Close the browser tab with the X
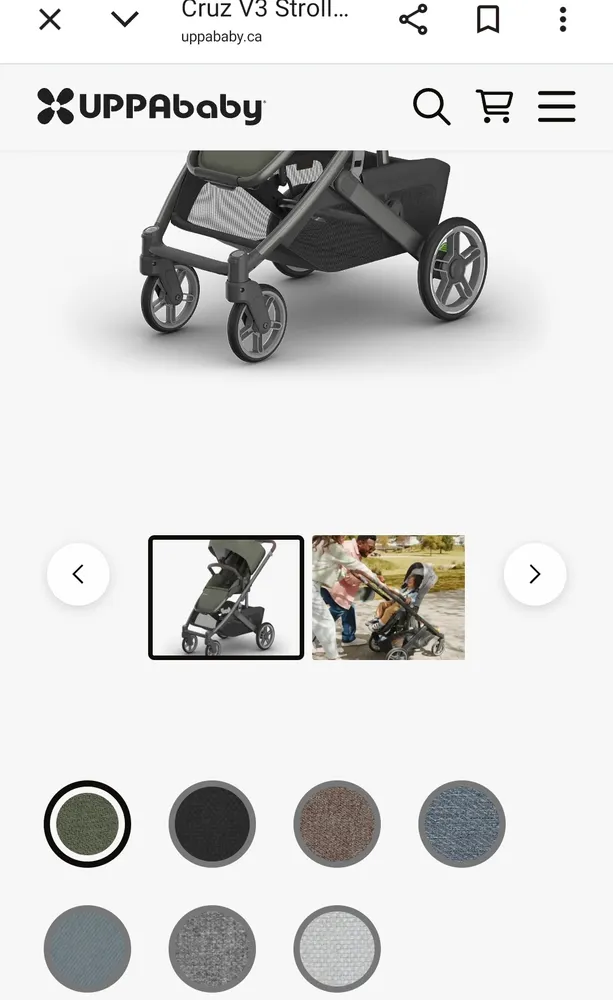 coord(49,19)
